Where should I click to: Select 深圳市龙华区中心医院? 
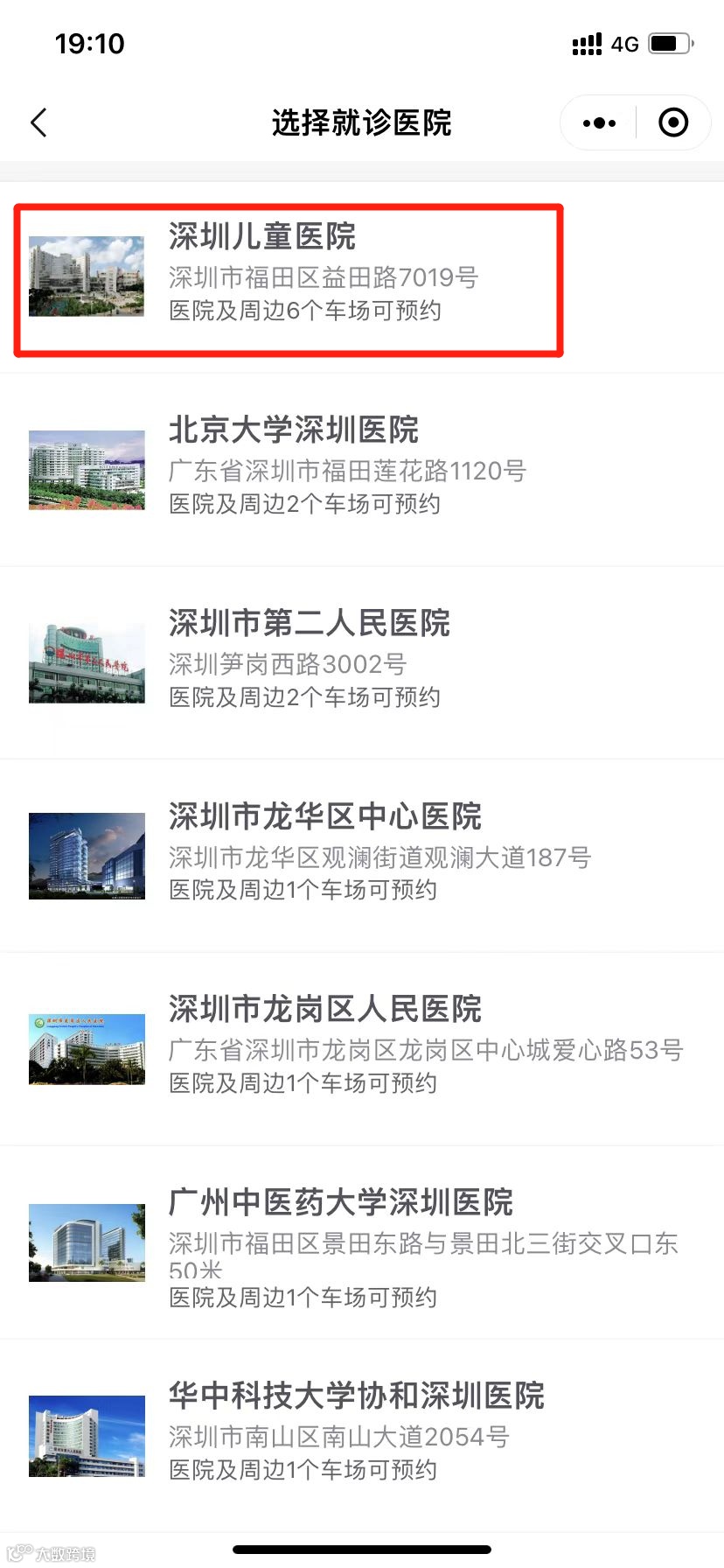[x=350, y=854]
